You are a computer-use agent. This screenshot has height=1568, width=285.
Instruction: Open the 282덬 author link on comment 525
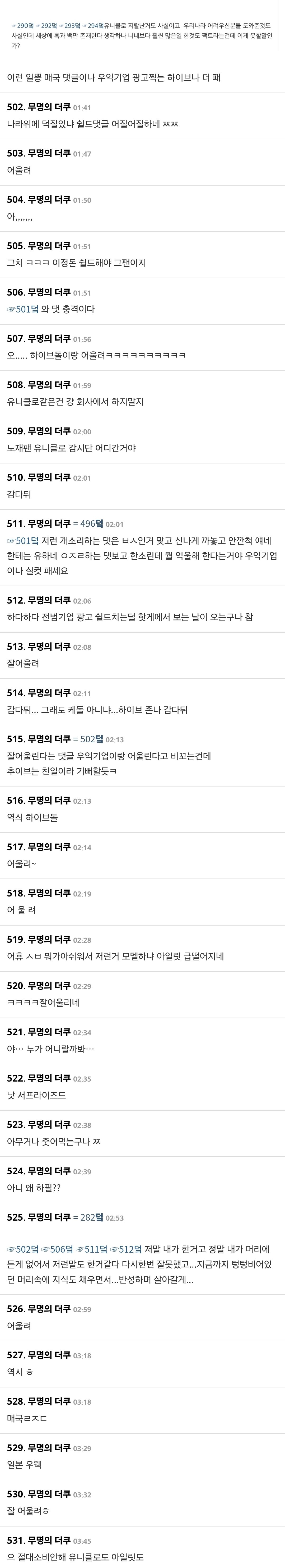[x=92, y=1217]
